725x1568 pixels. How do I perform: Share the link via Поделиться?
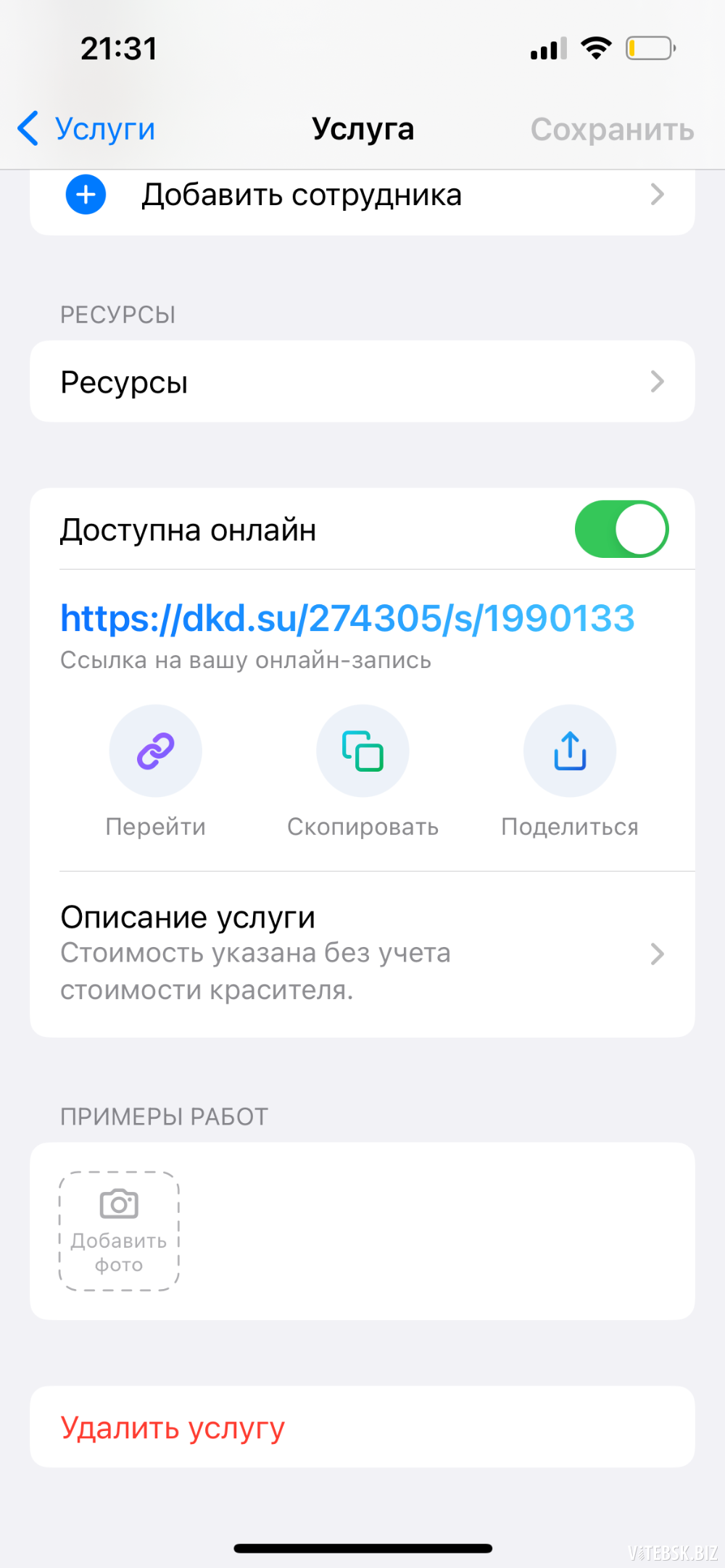point(570,751)
